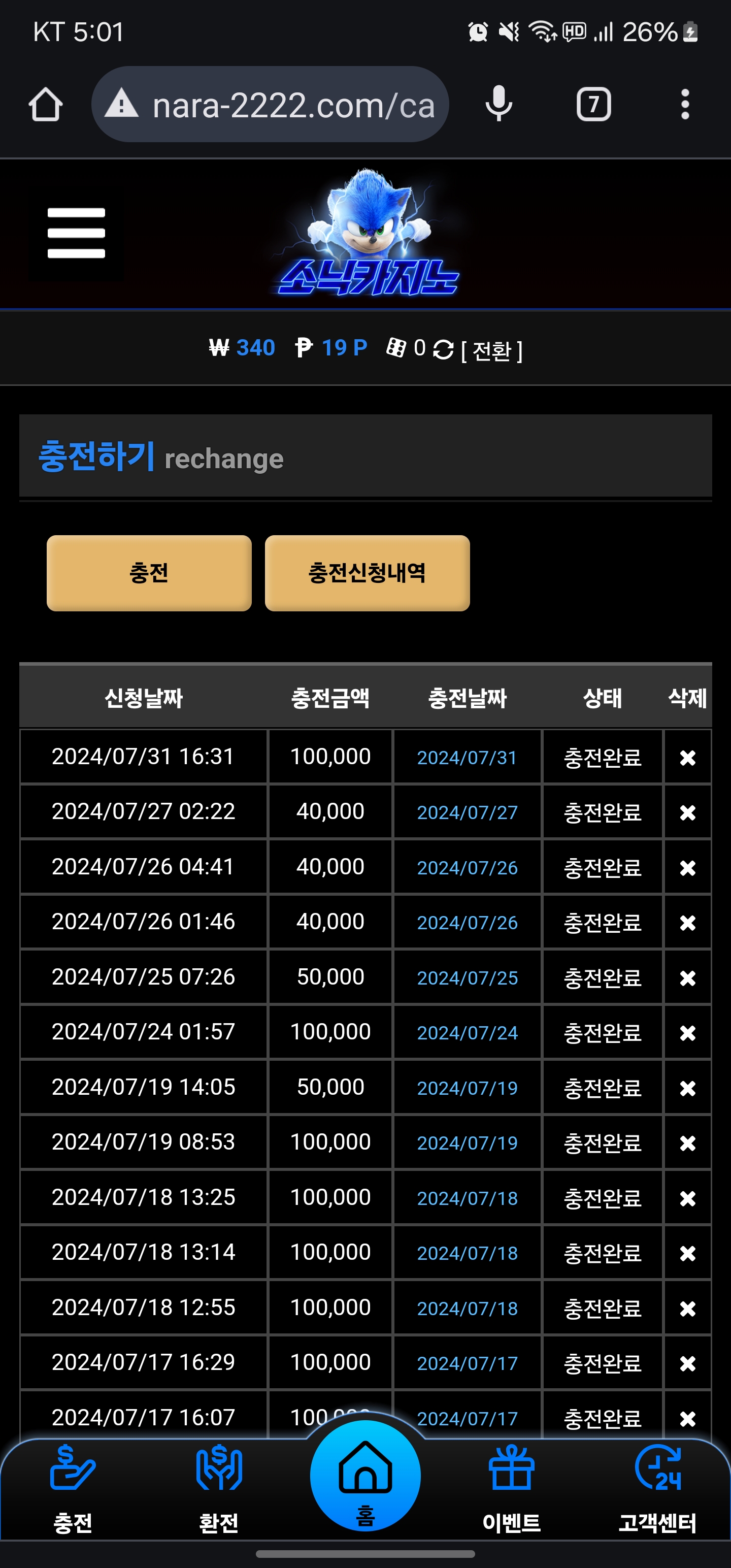
Task: Open the browser tab switcher
Action: [593, 104]
